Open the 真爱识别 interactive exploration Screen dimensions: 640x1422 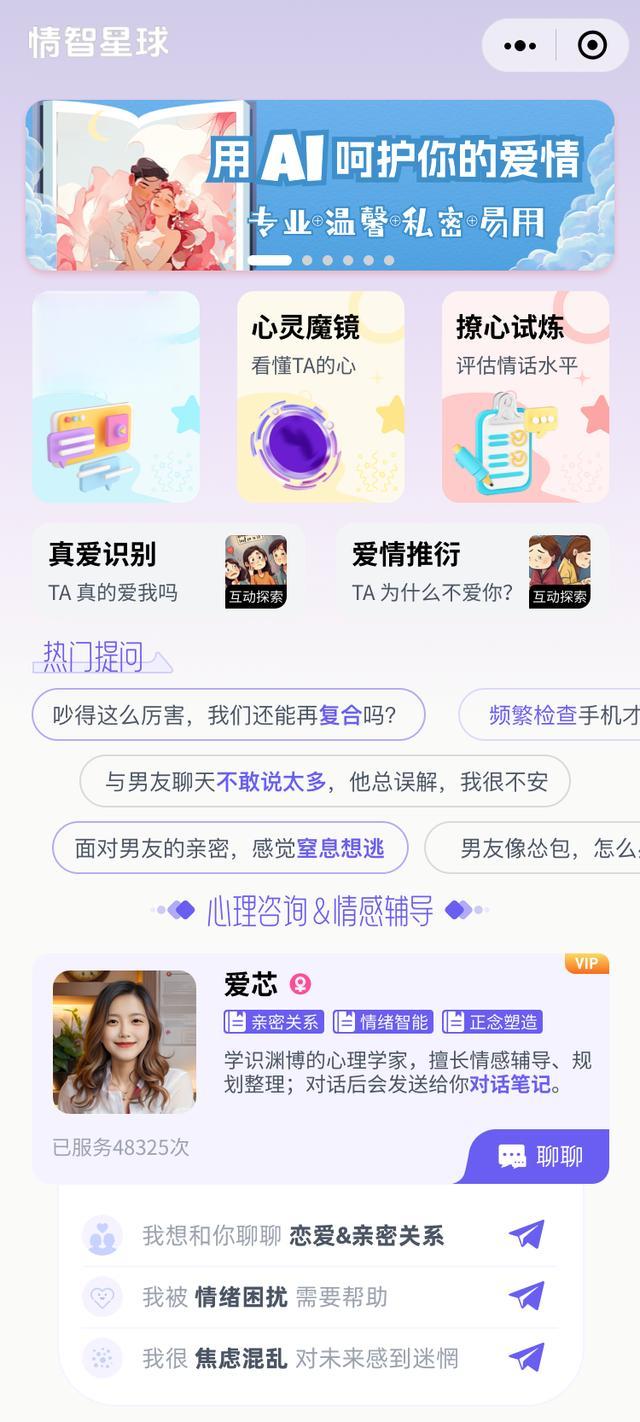click(168, 570)
